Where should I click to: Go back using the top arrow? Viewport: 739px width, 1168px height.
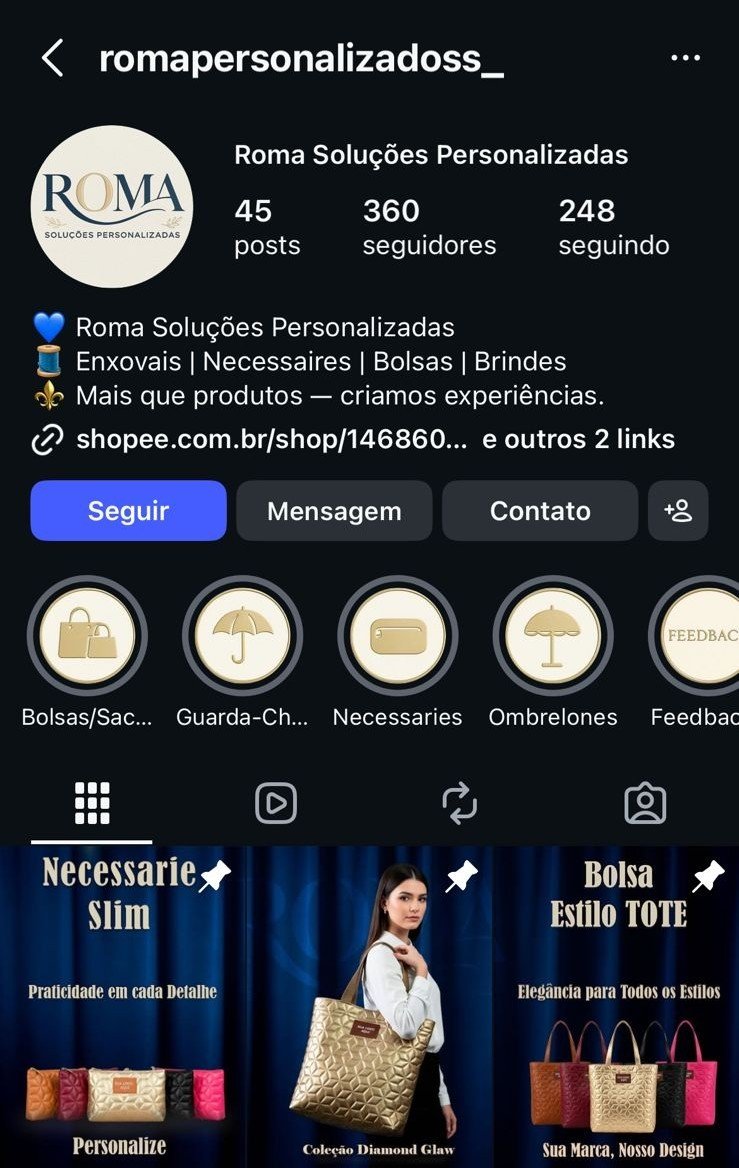tap(52, 59)
